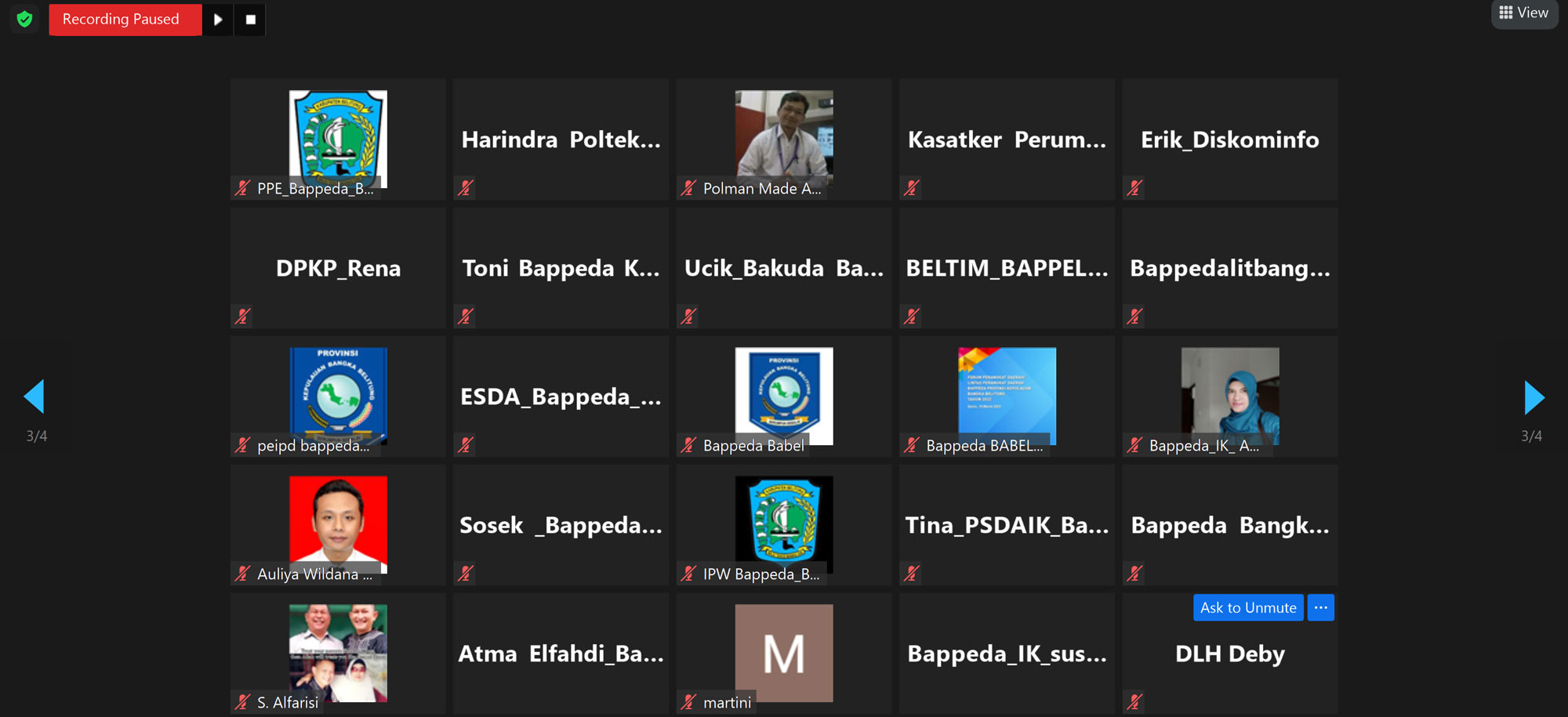Select the Erik_Diskominfo participant tile
Screen dimensions: 1568x717
coord(1229,139)
